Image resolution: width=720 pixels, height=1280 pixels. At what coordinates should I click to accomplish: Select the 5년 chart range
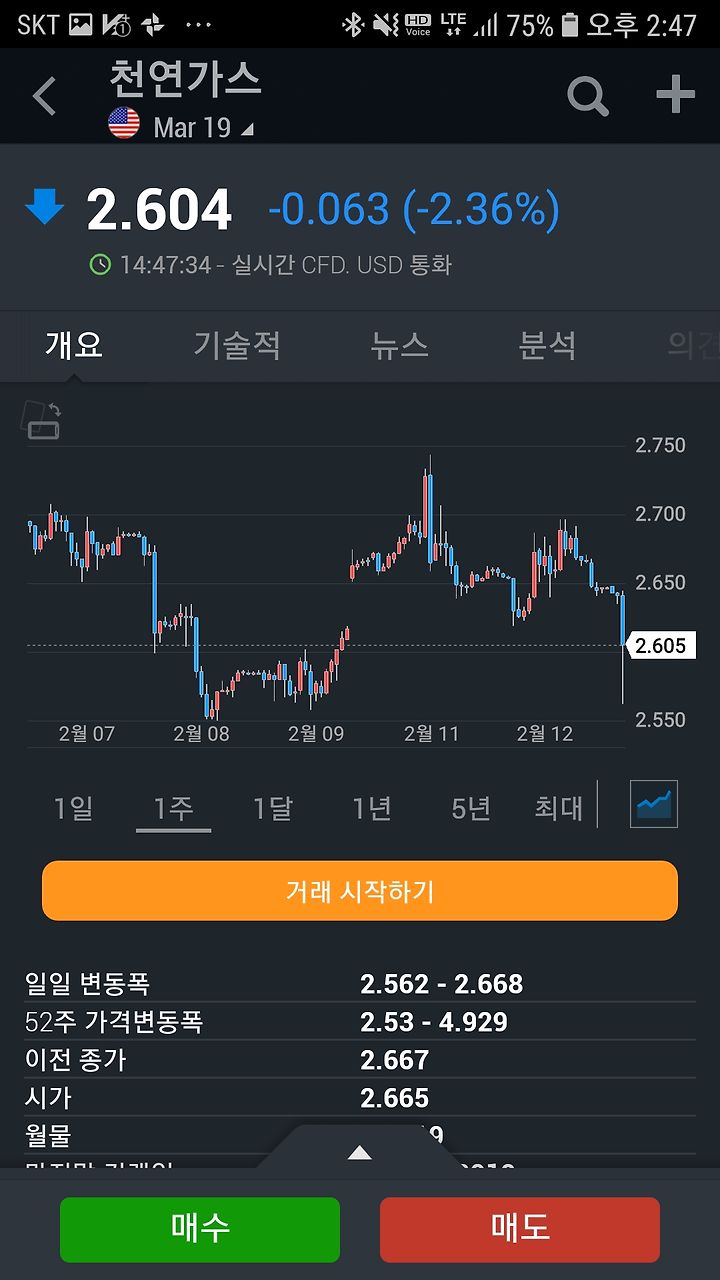click(471, 807)
